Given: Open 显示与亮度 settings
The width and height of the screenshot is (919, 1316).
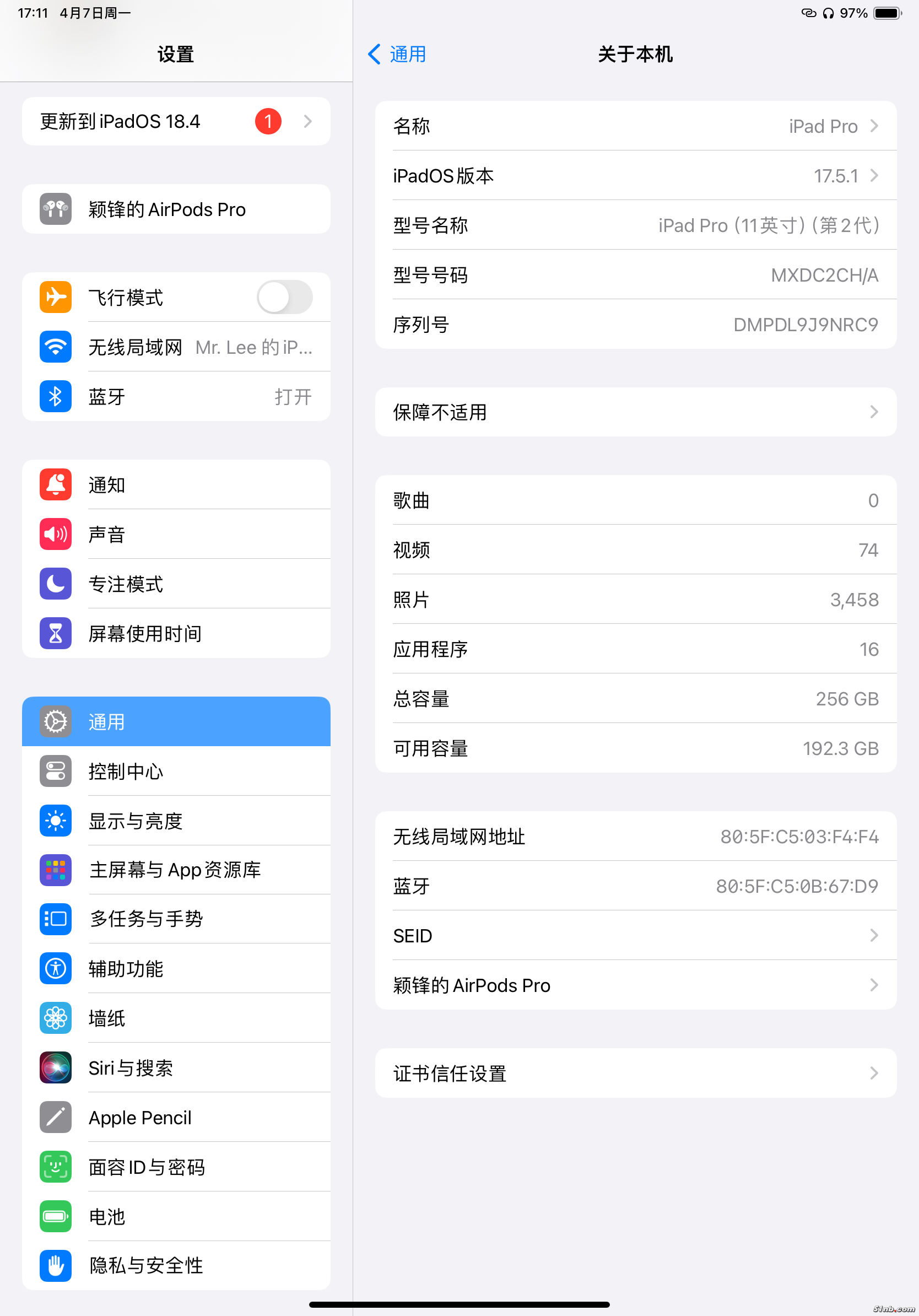Looking at the screenshot, I should pos(176,821).
